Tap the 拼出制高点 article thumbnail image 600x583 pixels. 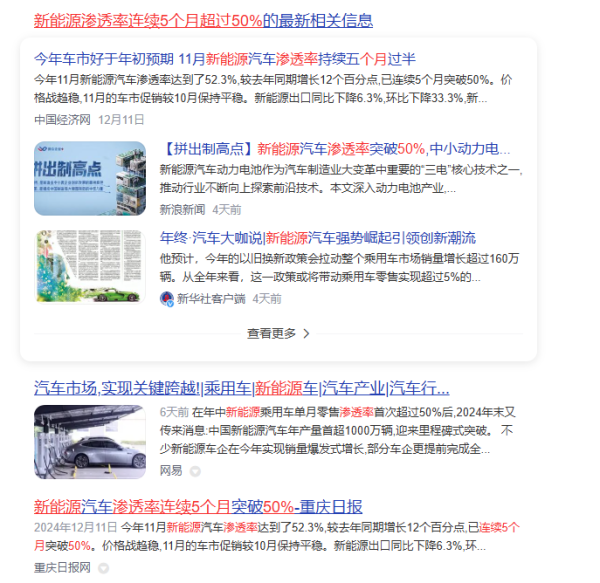click(90, 178)
